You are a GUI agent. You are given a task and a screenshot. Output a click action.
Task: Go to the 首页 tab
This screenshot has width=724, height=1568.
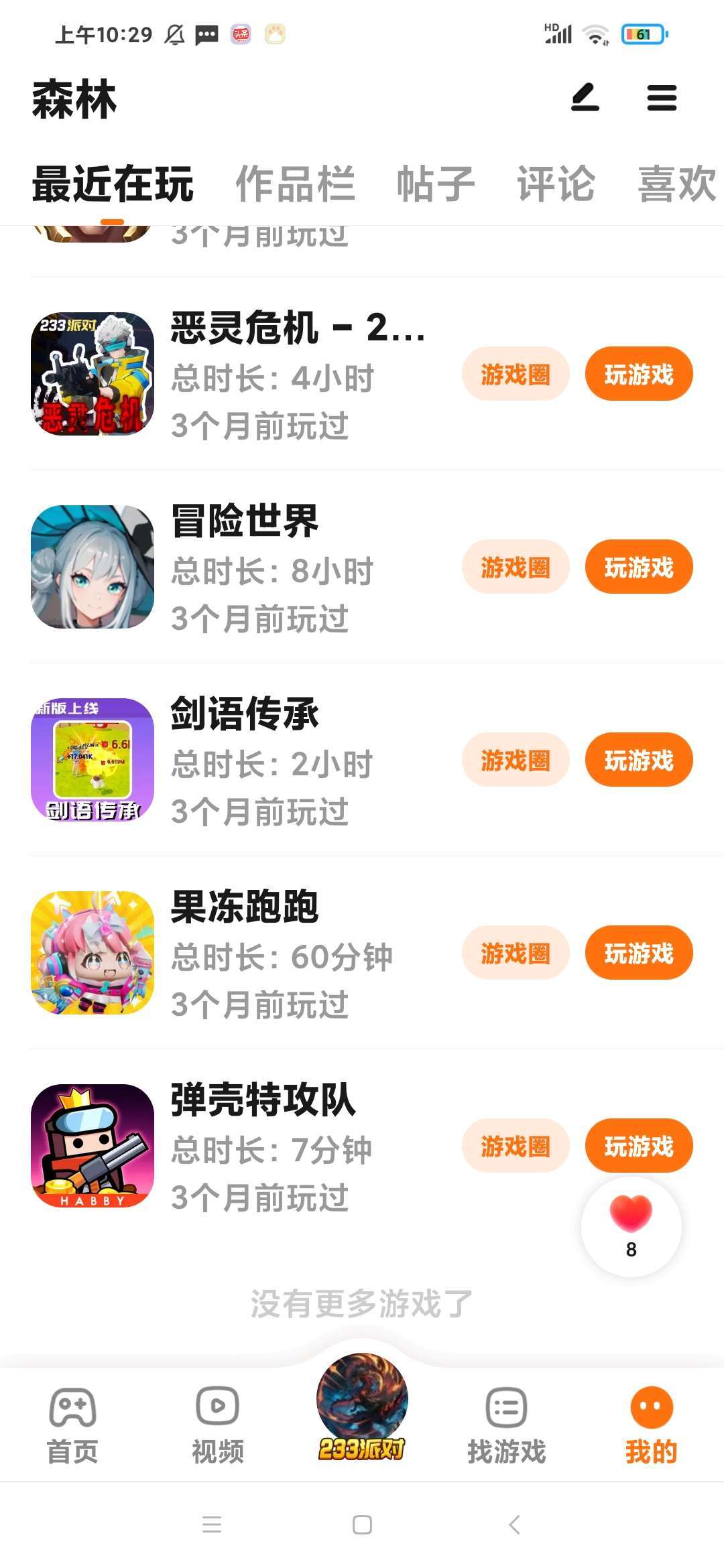coord(72,1425)
